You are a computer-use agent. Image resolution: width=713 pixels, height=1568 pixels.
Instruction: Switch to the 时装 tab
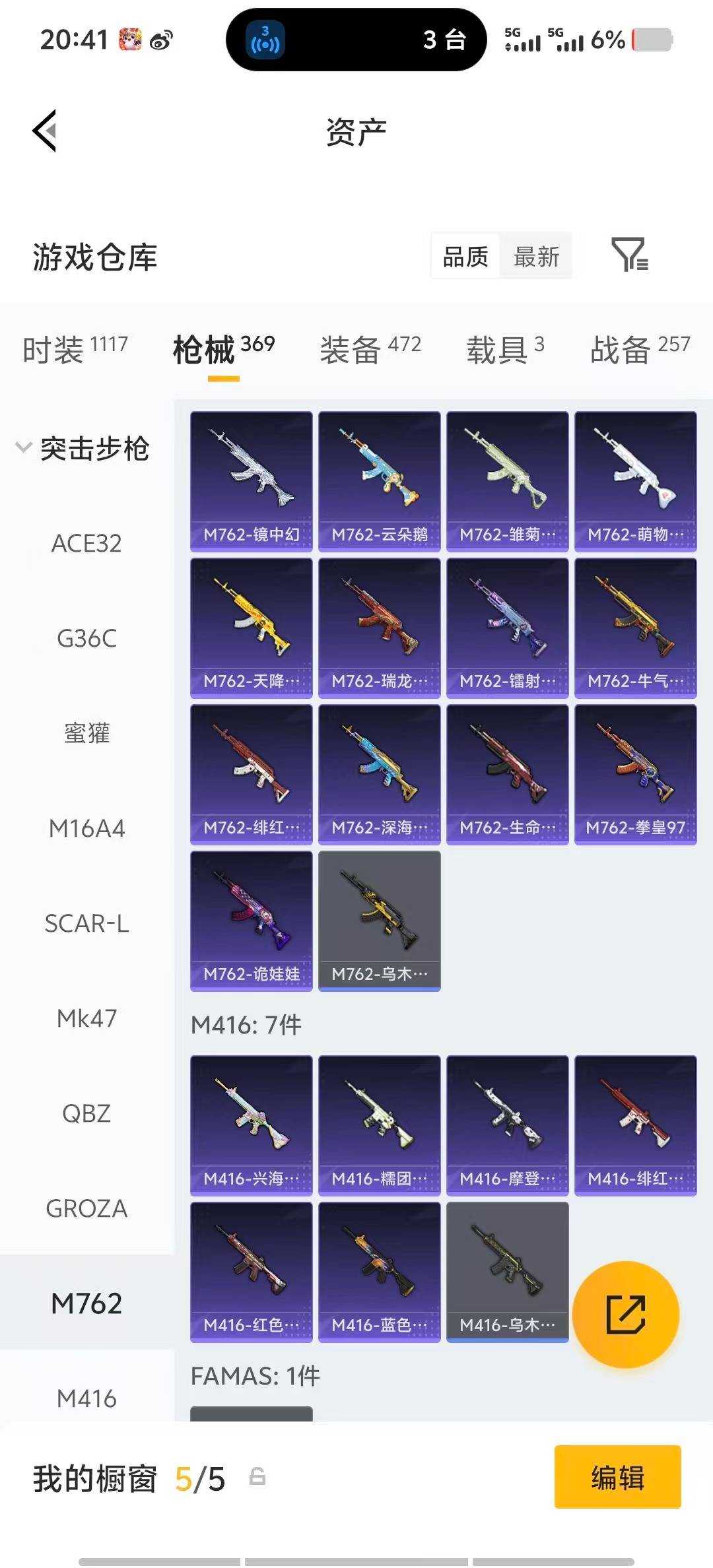point(75,349)
